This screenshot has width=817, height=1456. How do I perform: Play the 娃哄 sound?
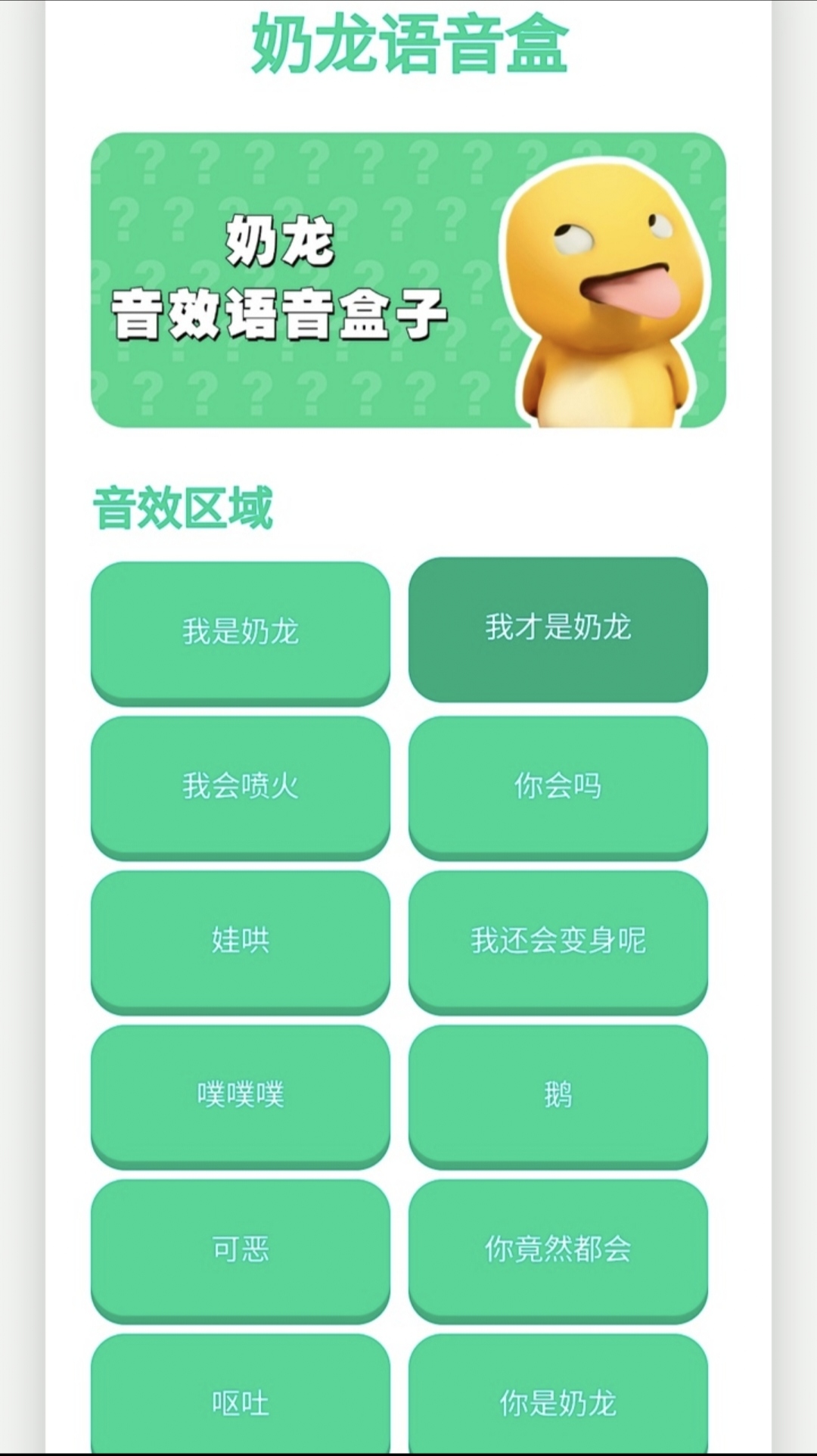[x=241, y=940]
